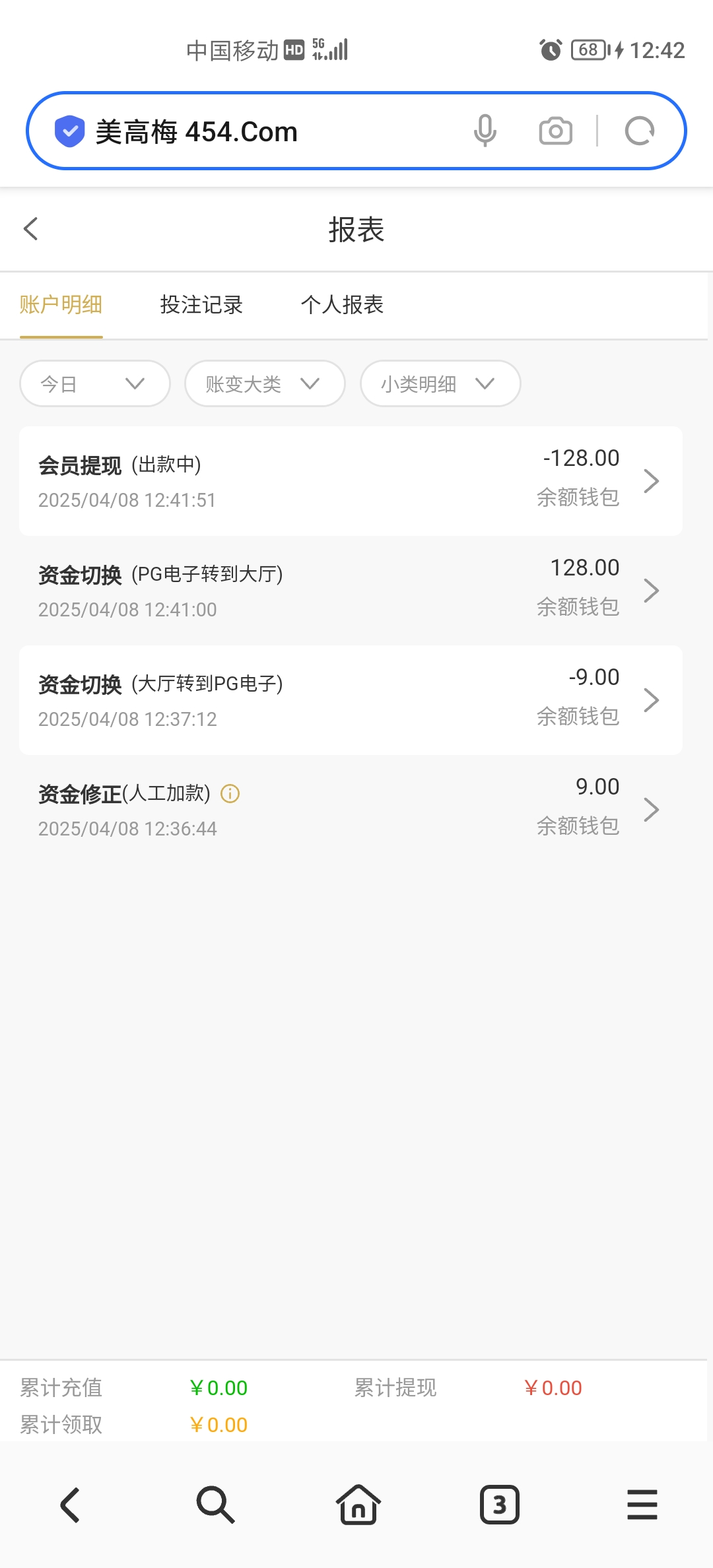The image size is (713, 1568).
Task: Open browser search from bottom toolbar
Action: [x=215, y=1505]
